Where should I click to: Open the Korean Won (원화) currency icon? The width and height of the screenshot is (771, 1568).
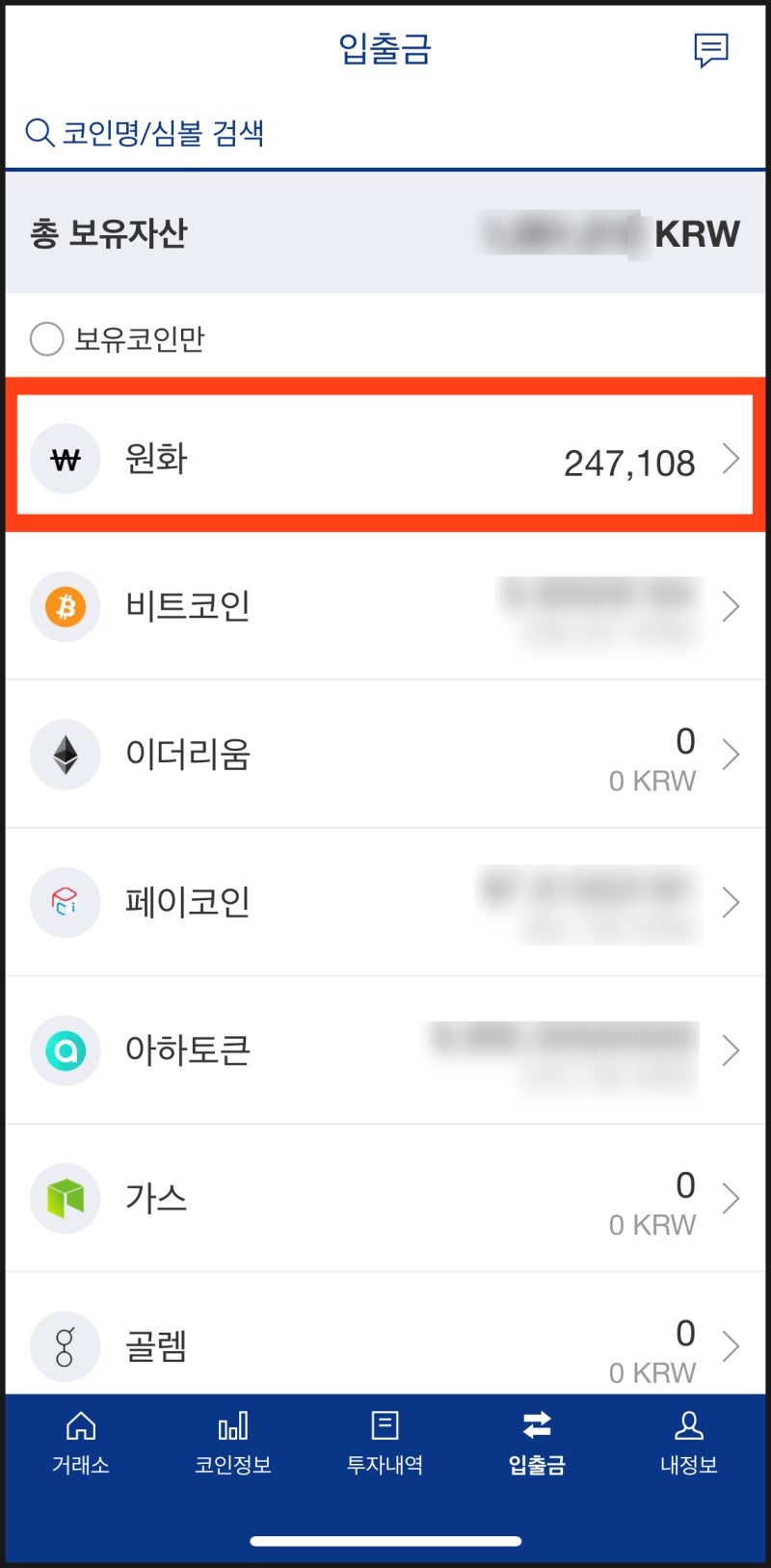coord(65,459)
